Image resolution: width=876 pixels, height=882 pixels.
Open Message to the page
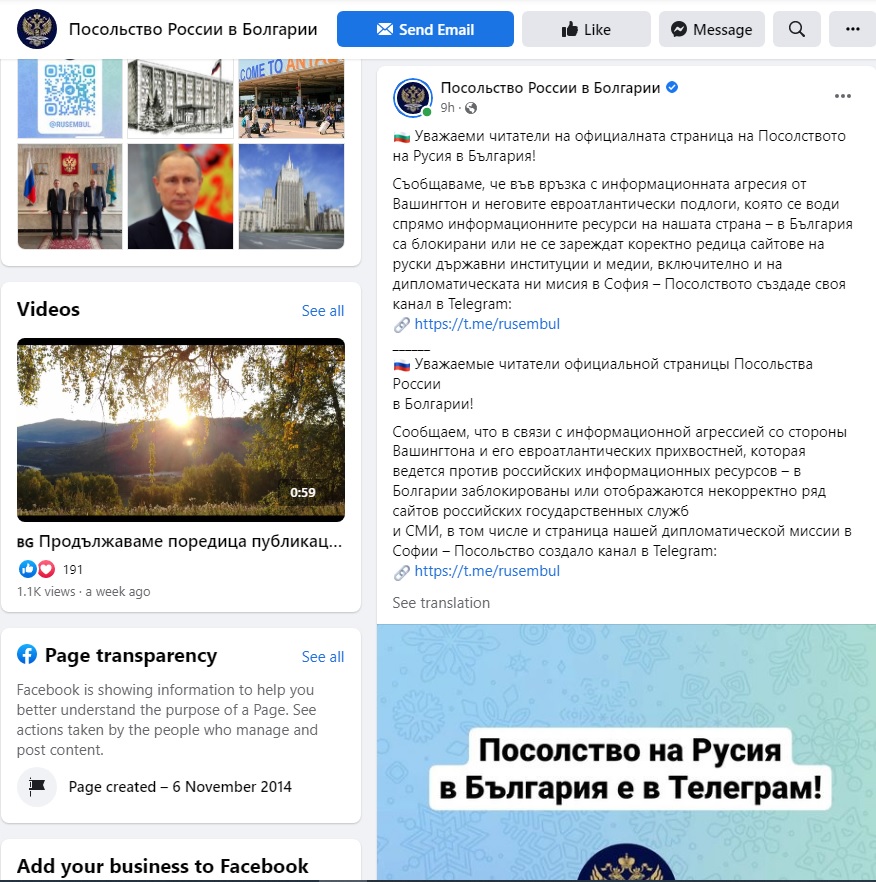click(x=711, y=30)
